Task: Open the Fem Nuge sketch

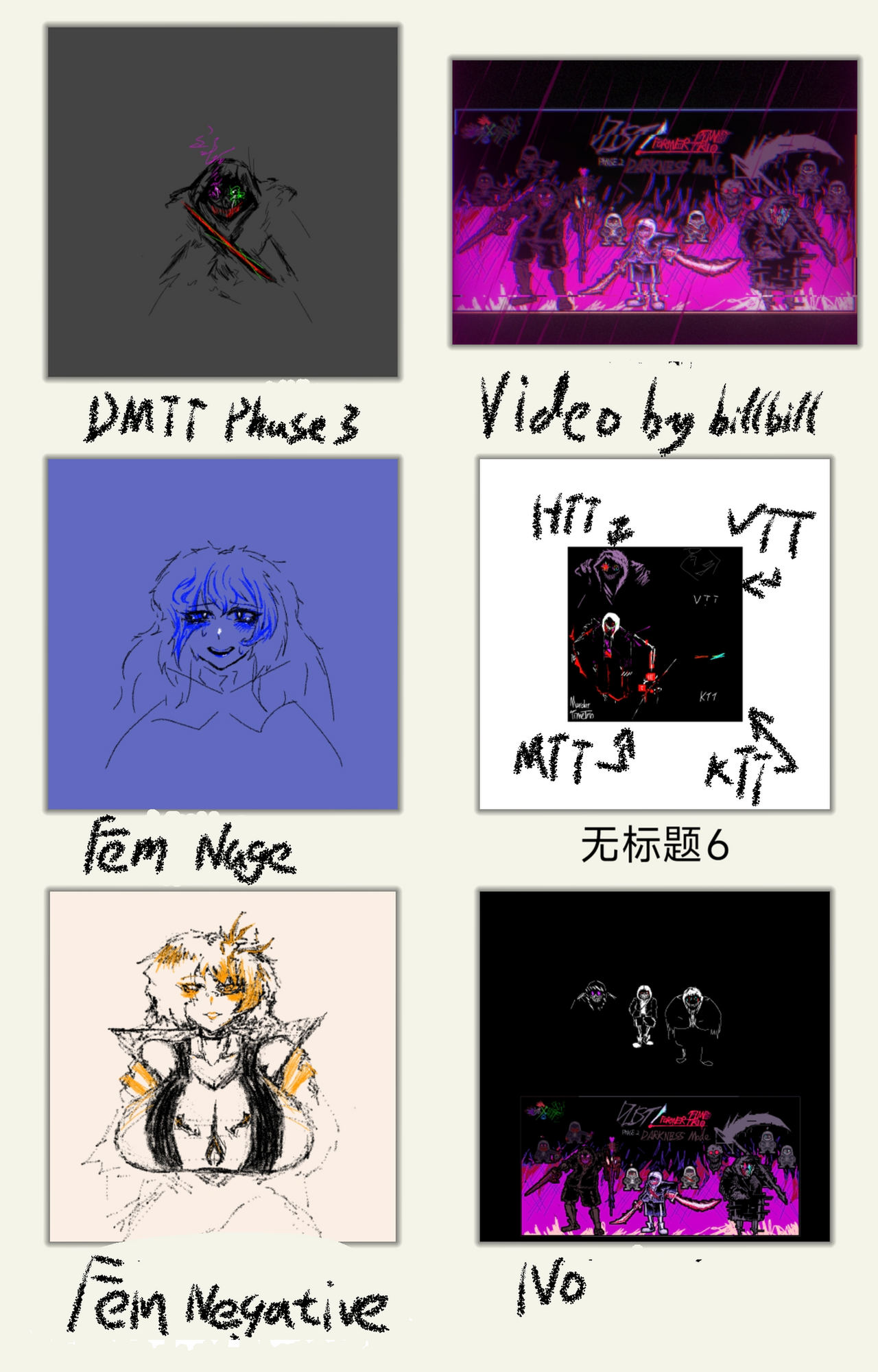Action: click(222, 635)
